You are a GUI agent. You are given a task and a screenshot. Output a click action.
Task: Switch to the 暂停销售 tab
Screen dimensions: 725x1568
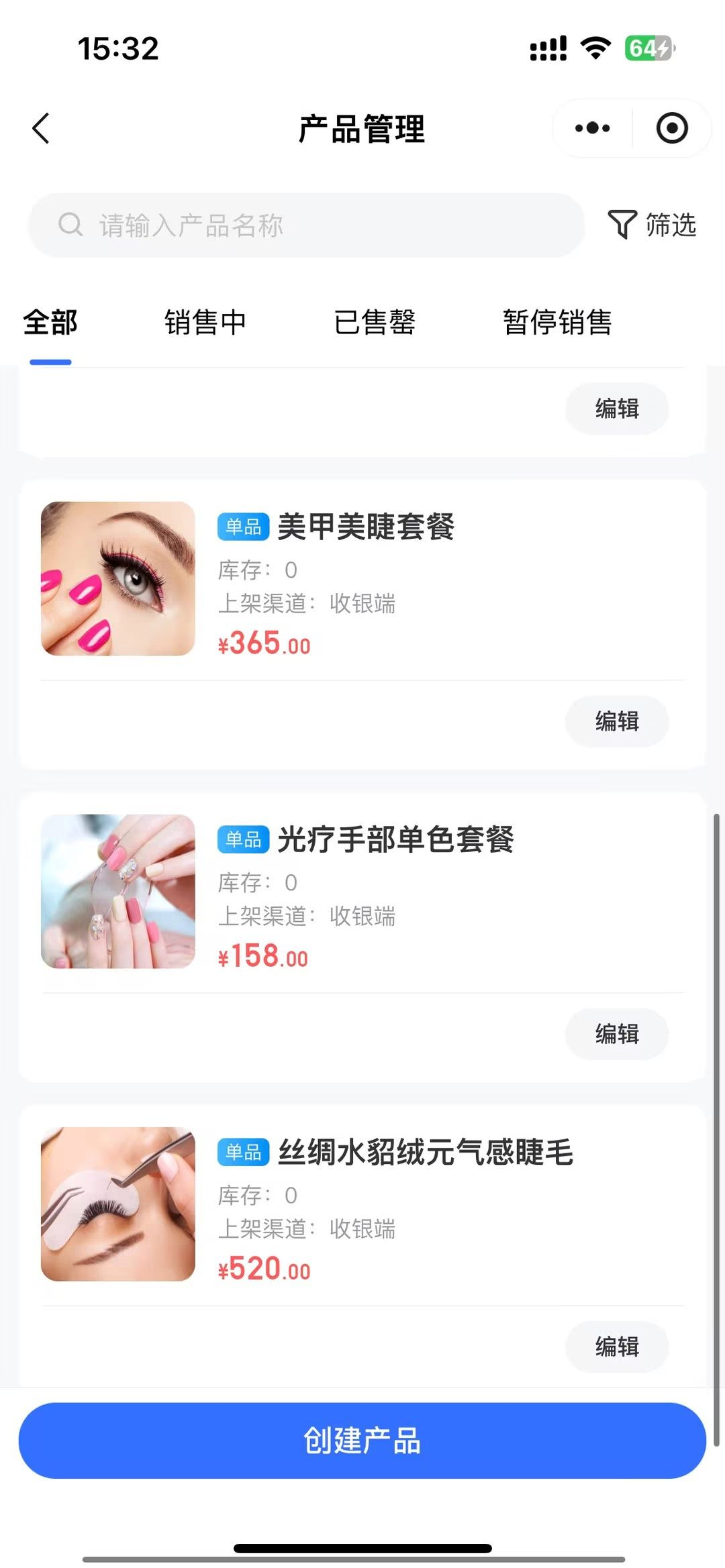(x=557, y=323)
